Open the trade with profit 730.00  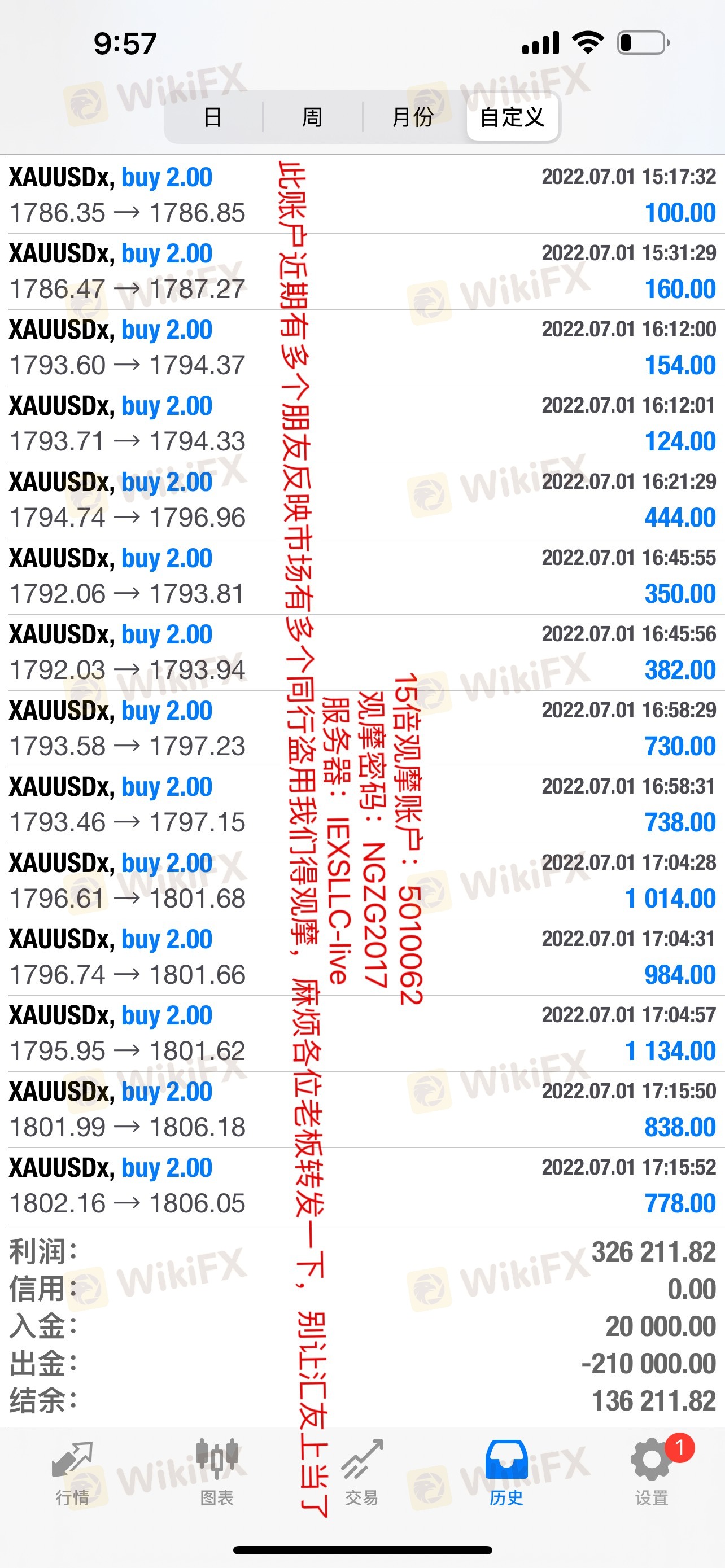click(362, 729)
